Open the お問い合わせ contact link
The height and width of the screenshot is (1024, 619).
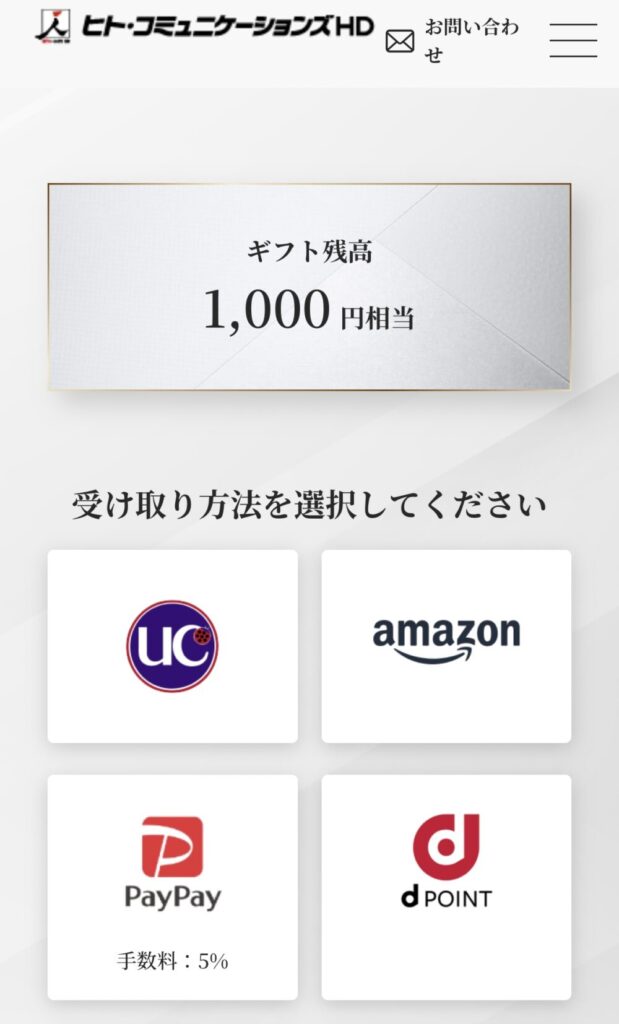coord(454,41)
